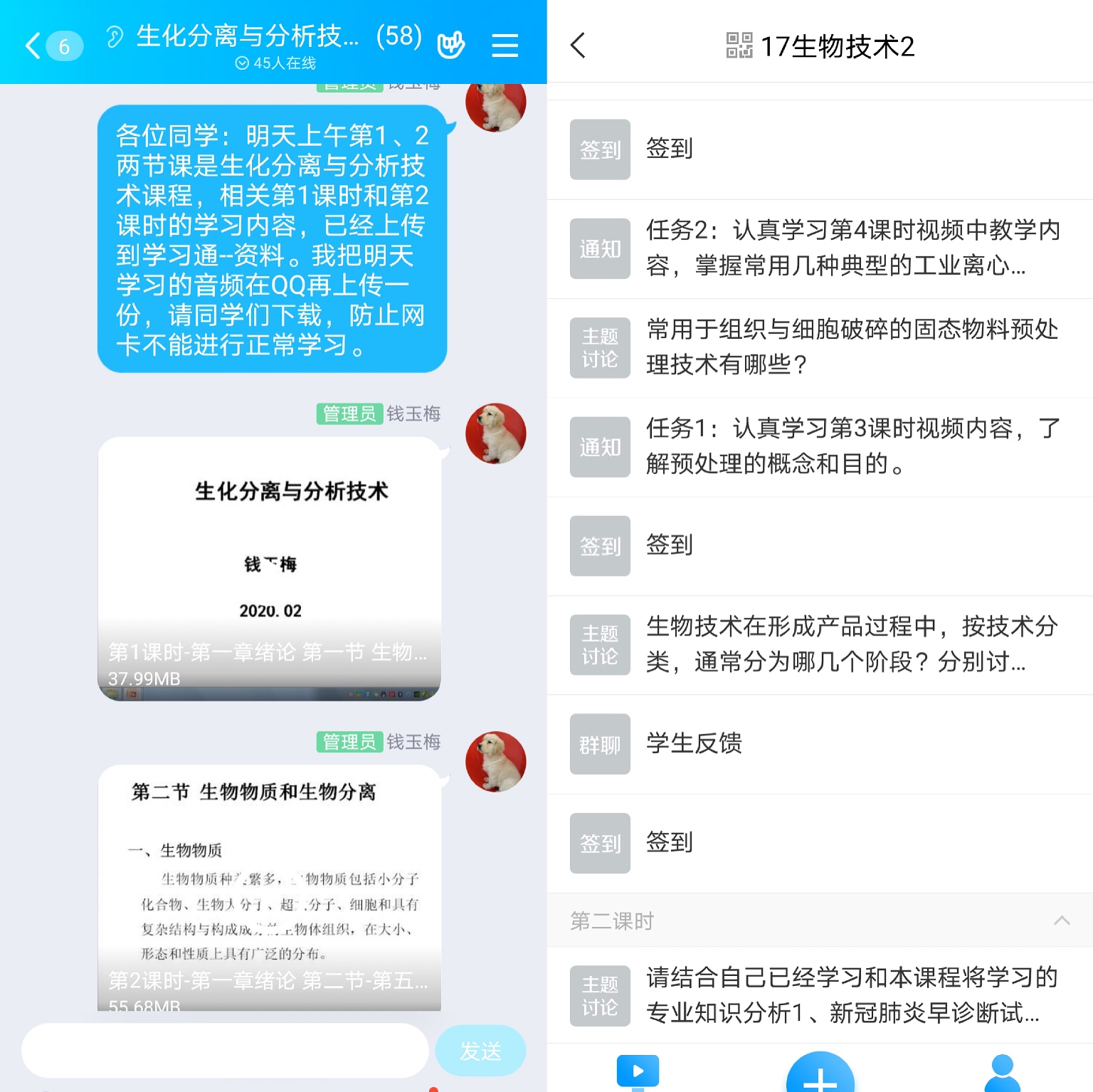Tap the hand gesture icon in chat header
Image resolution: width=1093 pixels, height=1092 pixels.
click(450, 45)
